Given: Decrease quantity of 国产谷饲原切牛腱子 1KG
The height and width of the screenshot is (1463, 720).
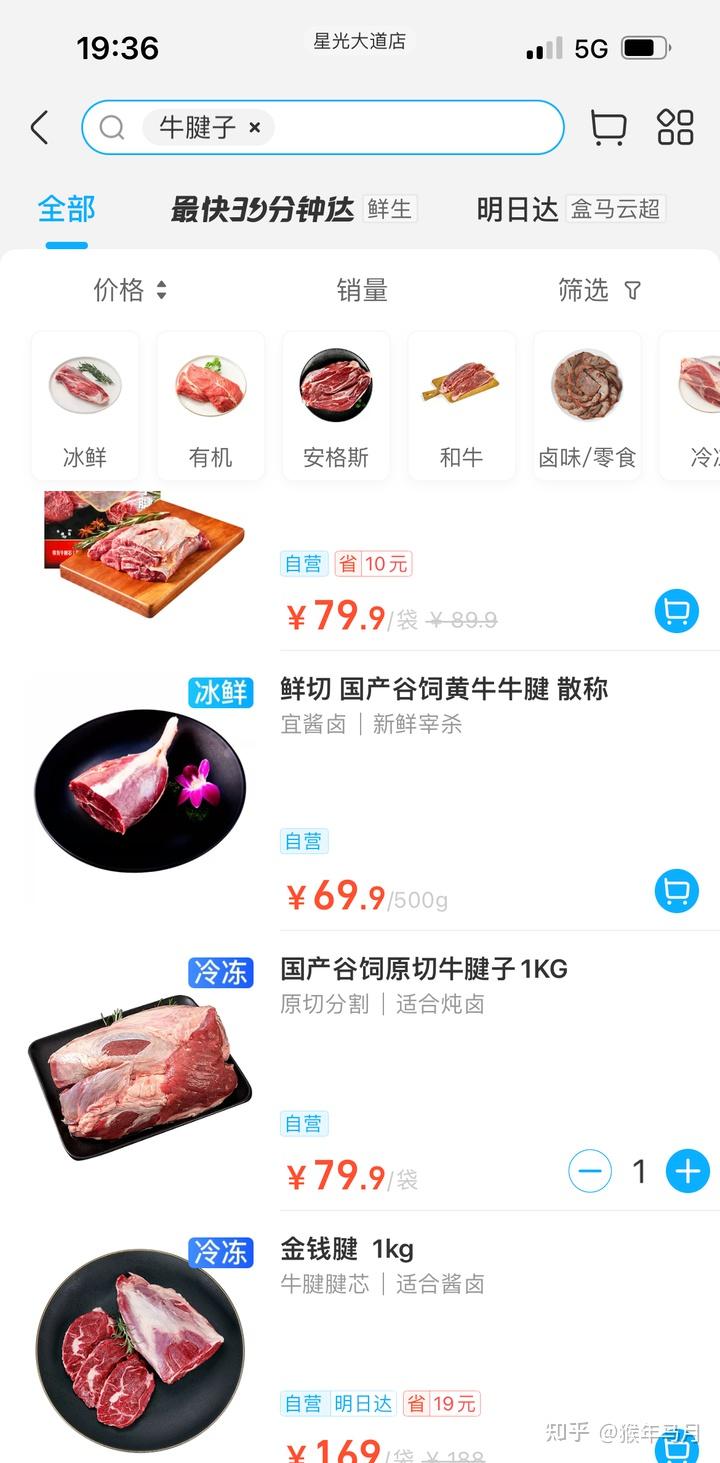Looking at the screenshot, I should coord(590,1171).
